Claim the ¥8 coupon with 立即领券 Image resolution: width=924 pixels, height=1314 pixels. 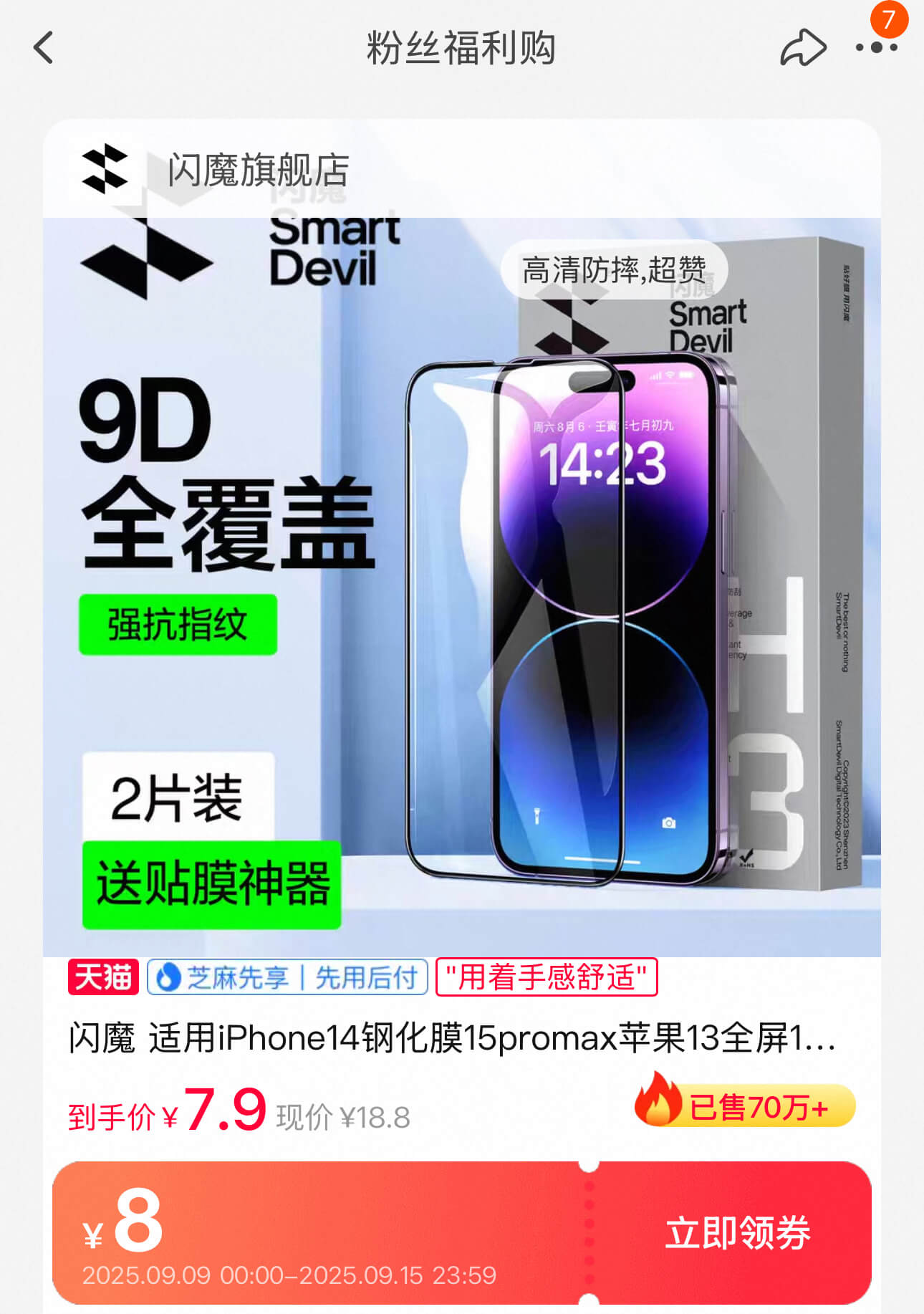point(737,1232)
